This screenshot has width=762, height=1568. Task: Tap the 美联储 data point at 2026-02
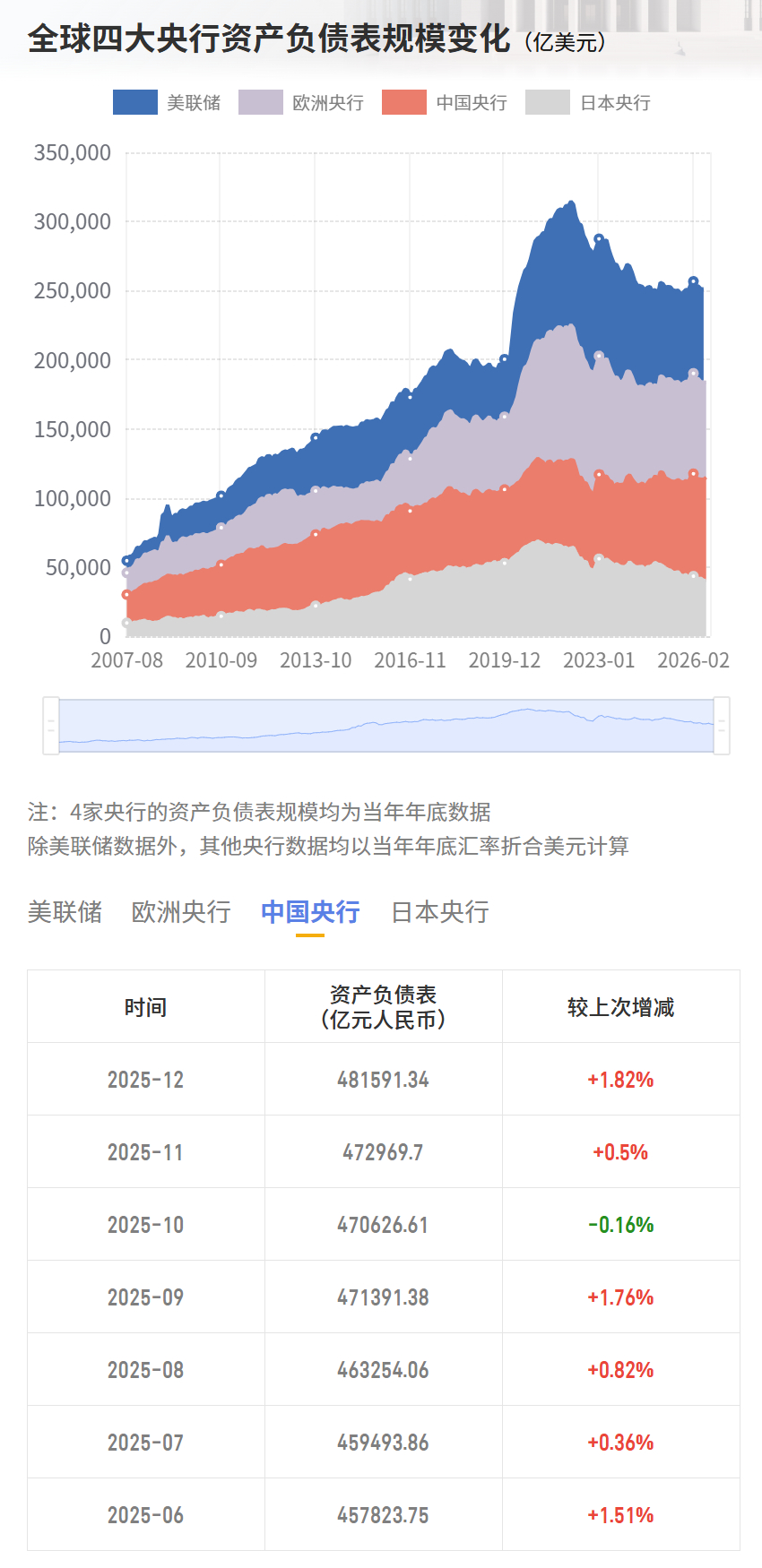(693, 281)
